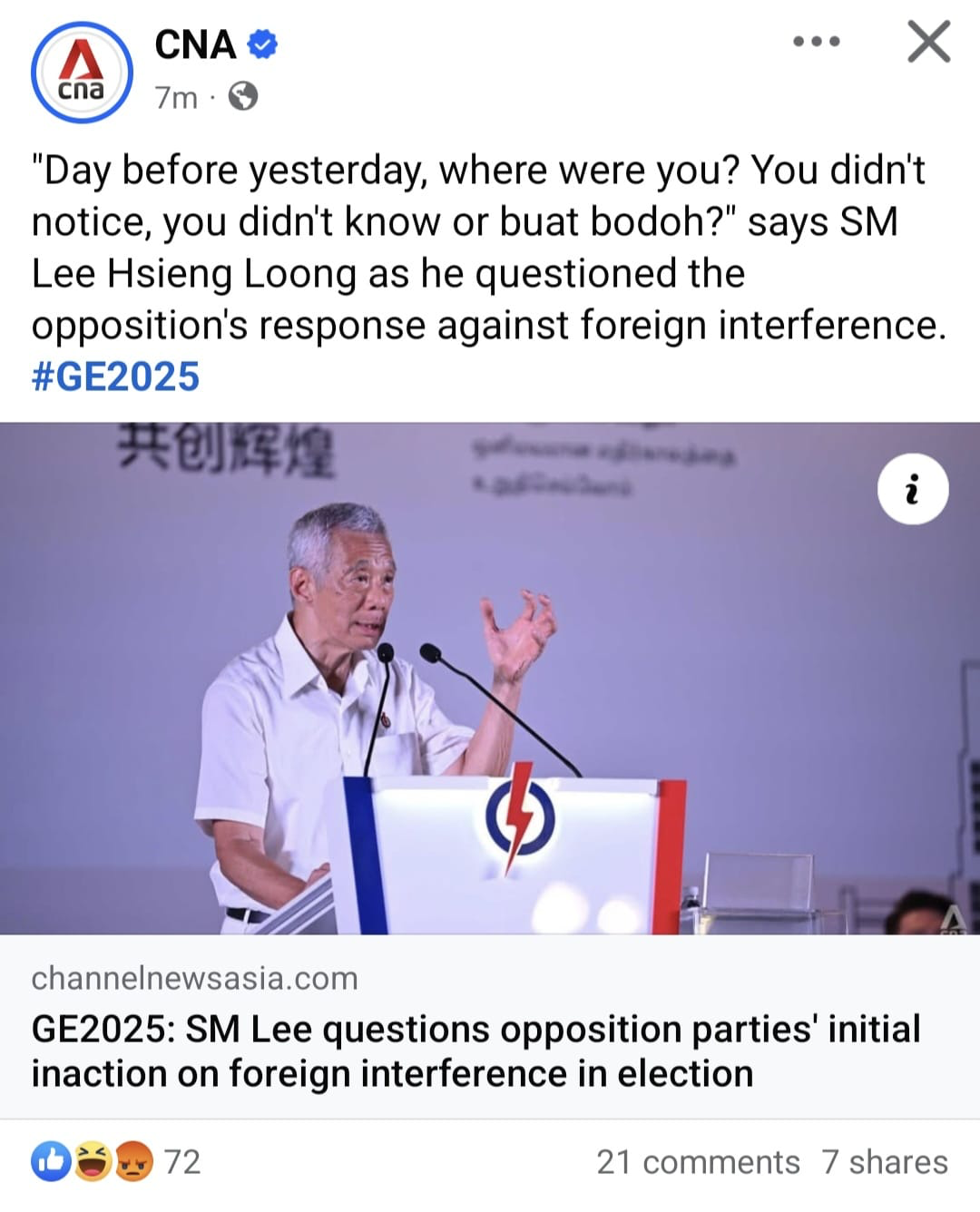Open the link info icon on the photo
Screen dimensions: 980x1212
click(x=913, y=489)
